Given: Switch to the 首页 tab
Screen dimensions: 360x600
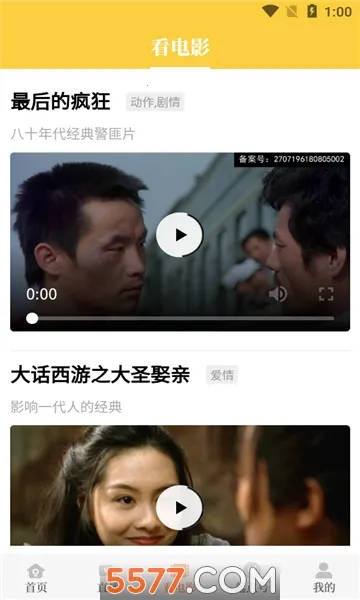Looking at the screenshot, I should click(x=36, y=578).
